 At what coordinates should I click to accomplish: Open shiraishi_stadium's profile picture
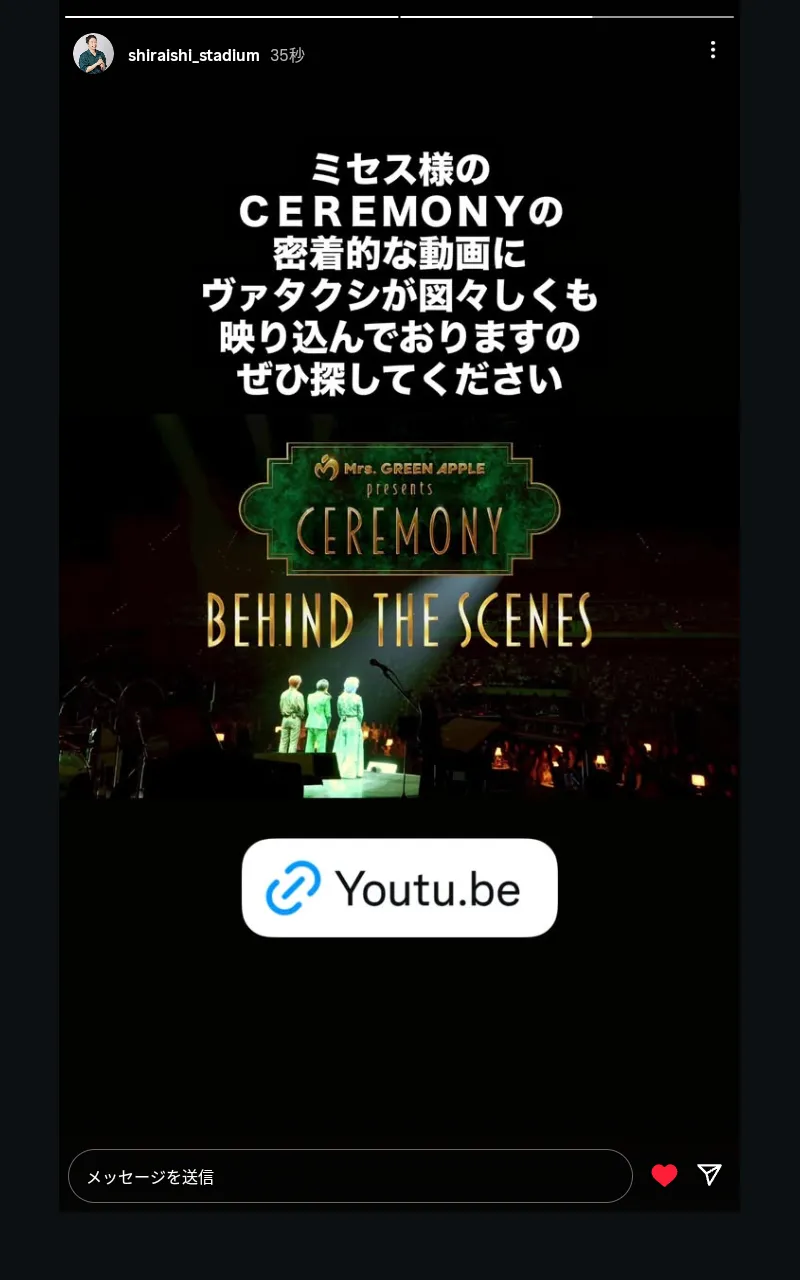pos(93,54)
